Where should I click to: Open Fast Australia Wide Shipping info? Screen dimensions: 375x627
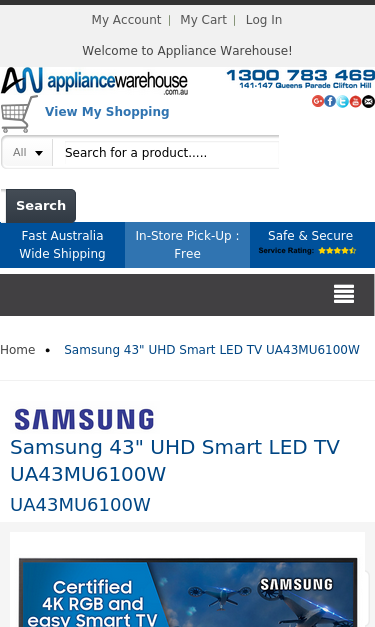coord(62,245)
